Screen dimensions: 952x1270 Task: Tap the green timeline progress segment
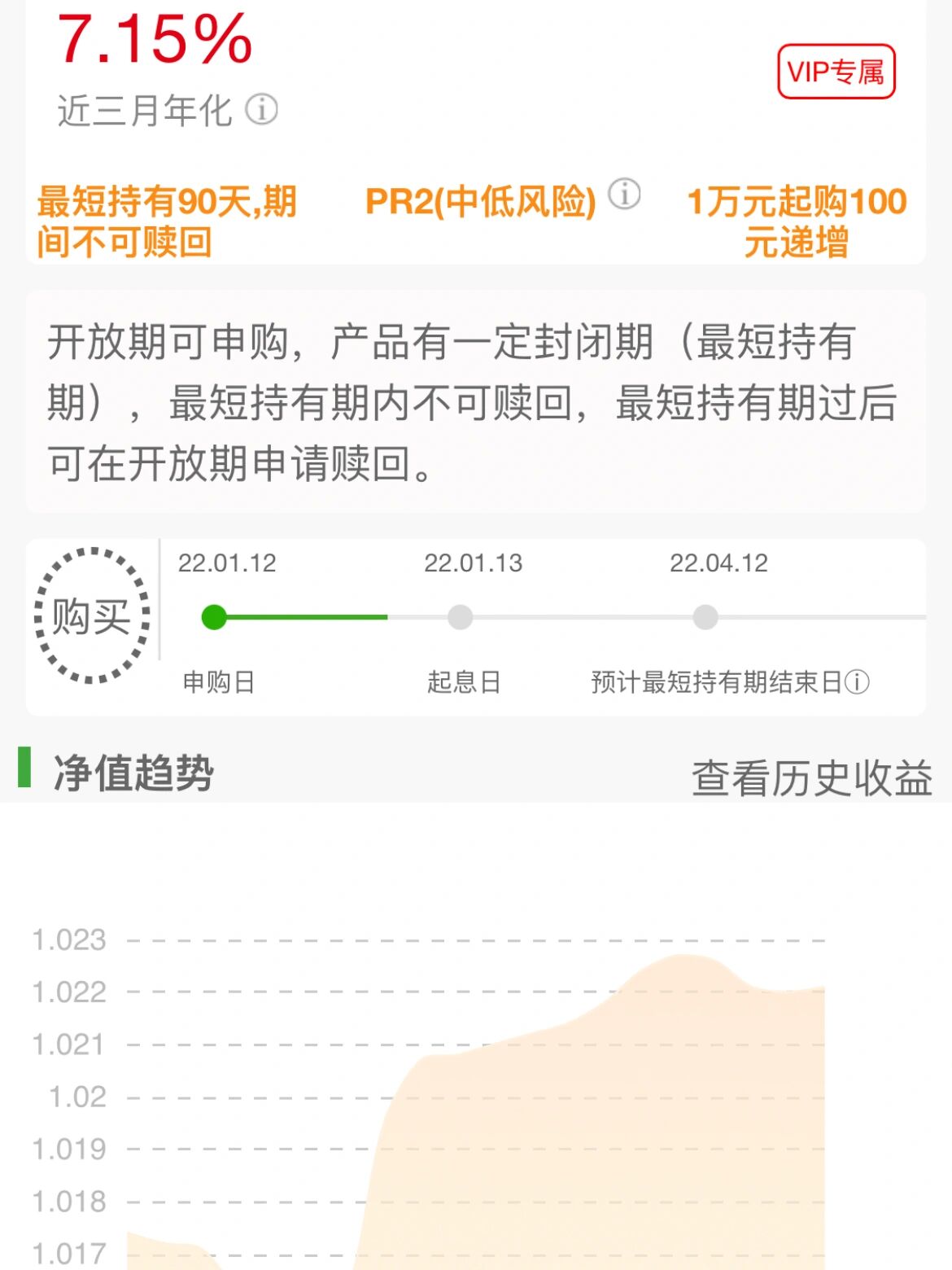[x=301, y=619]
